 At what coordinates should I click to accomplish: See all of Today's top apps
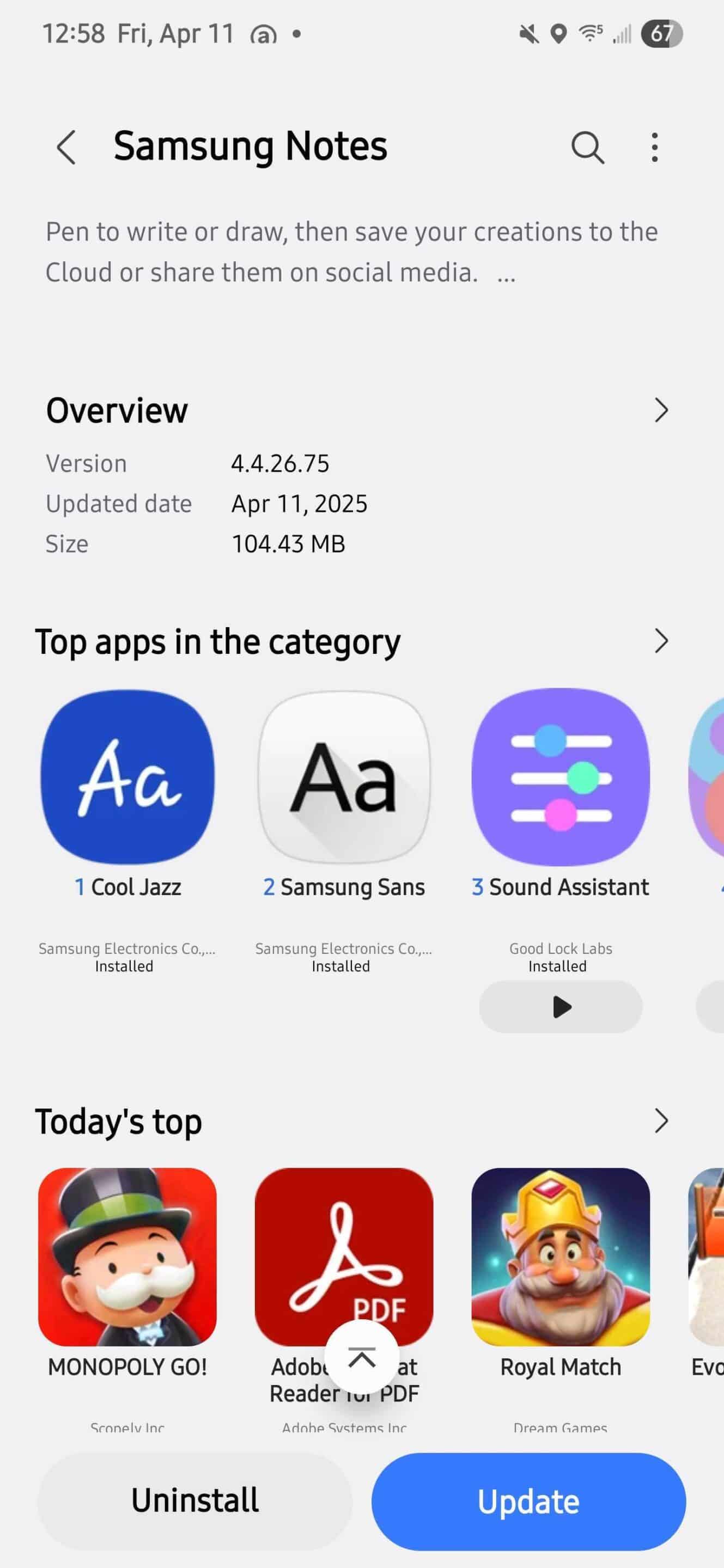pos(661,1120)
